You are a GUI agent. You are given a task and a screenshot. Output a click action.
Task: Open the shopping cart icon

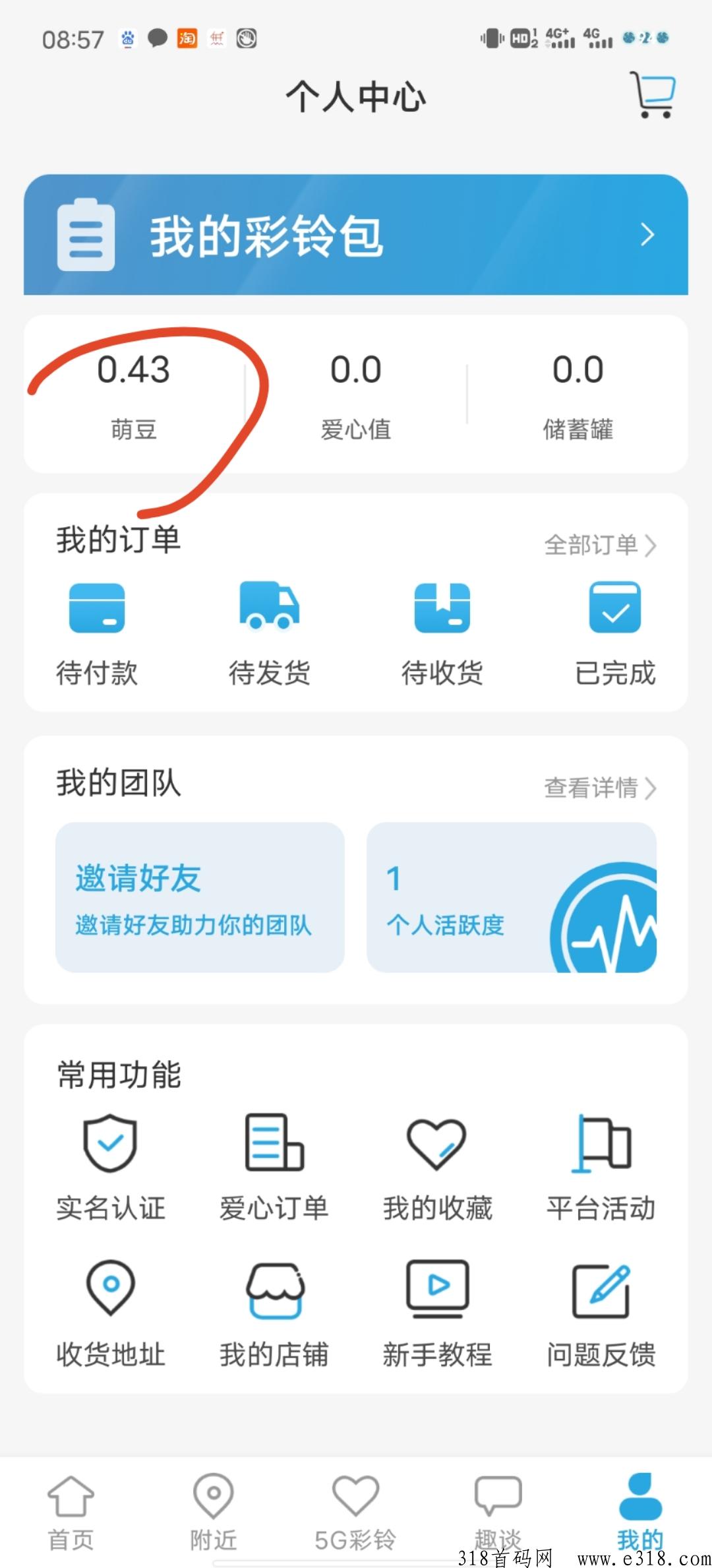click(653, 95)
